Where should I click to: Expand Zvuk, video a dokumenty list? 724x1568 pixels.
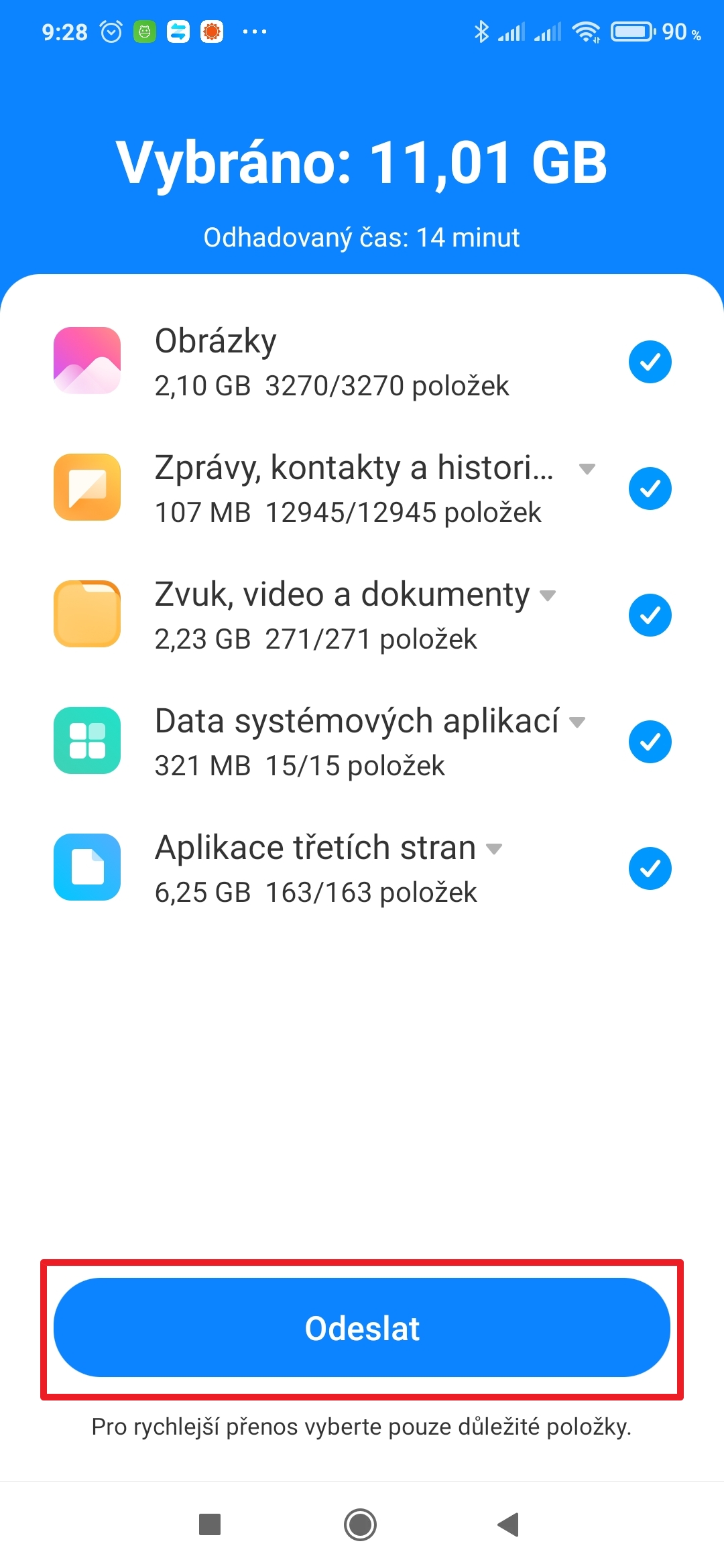tap(548, 596)
